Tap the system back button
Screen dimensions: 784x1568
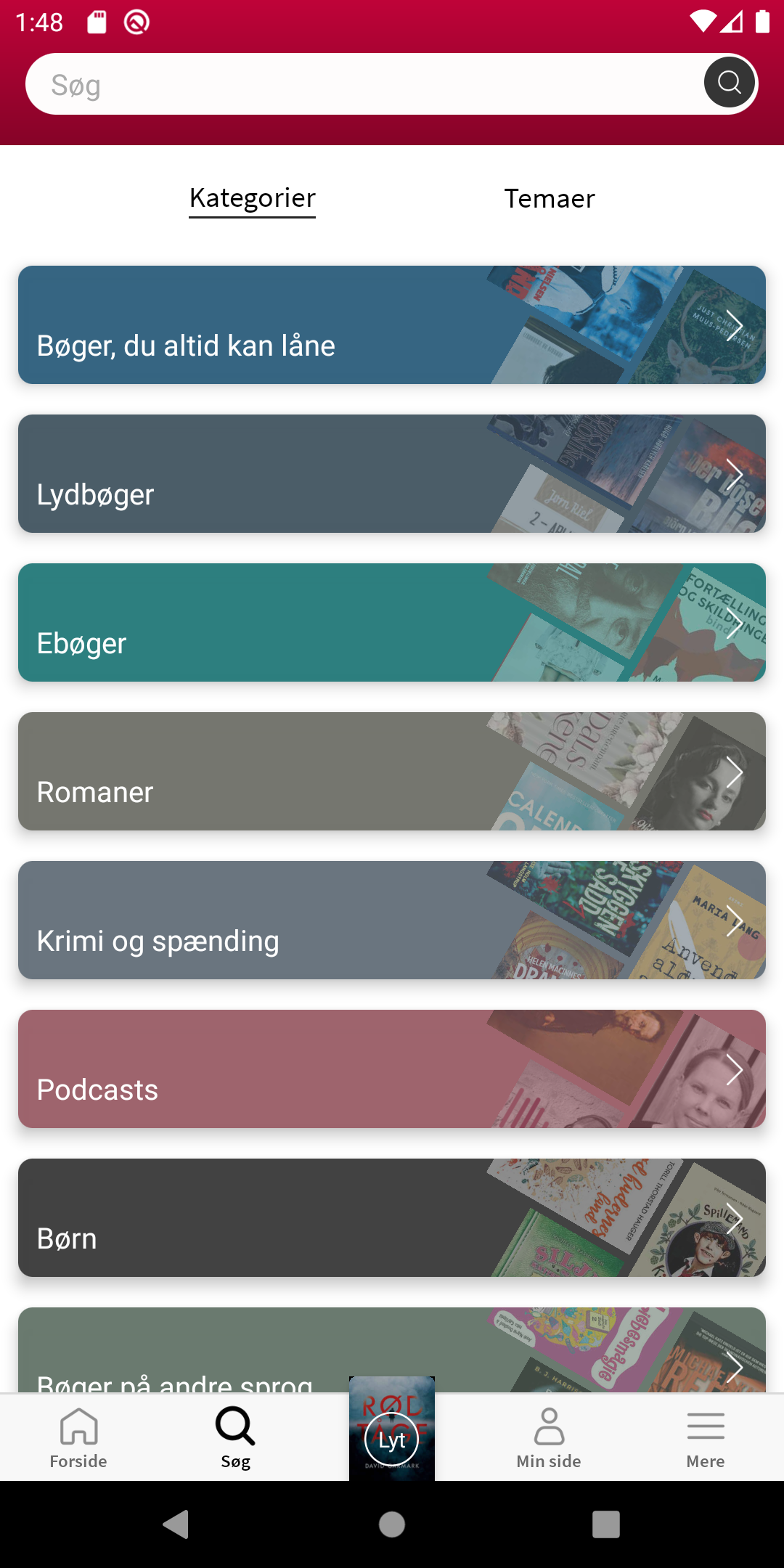[176, 1524]
